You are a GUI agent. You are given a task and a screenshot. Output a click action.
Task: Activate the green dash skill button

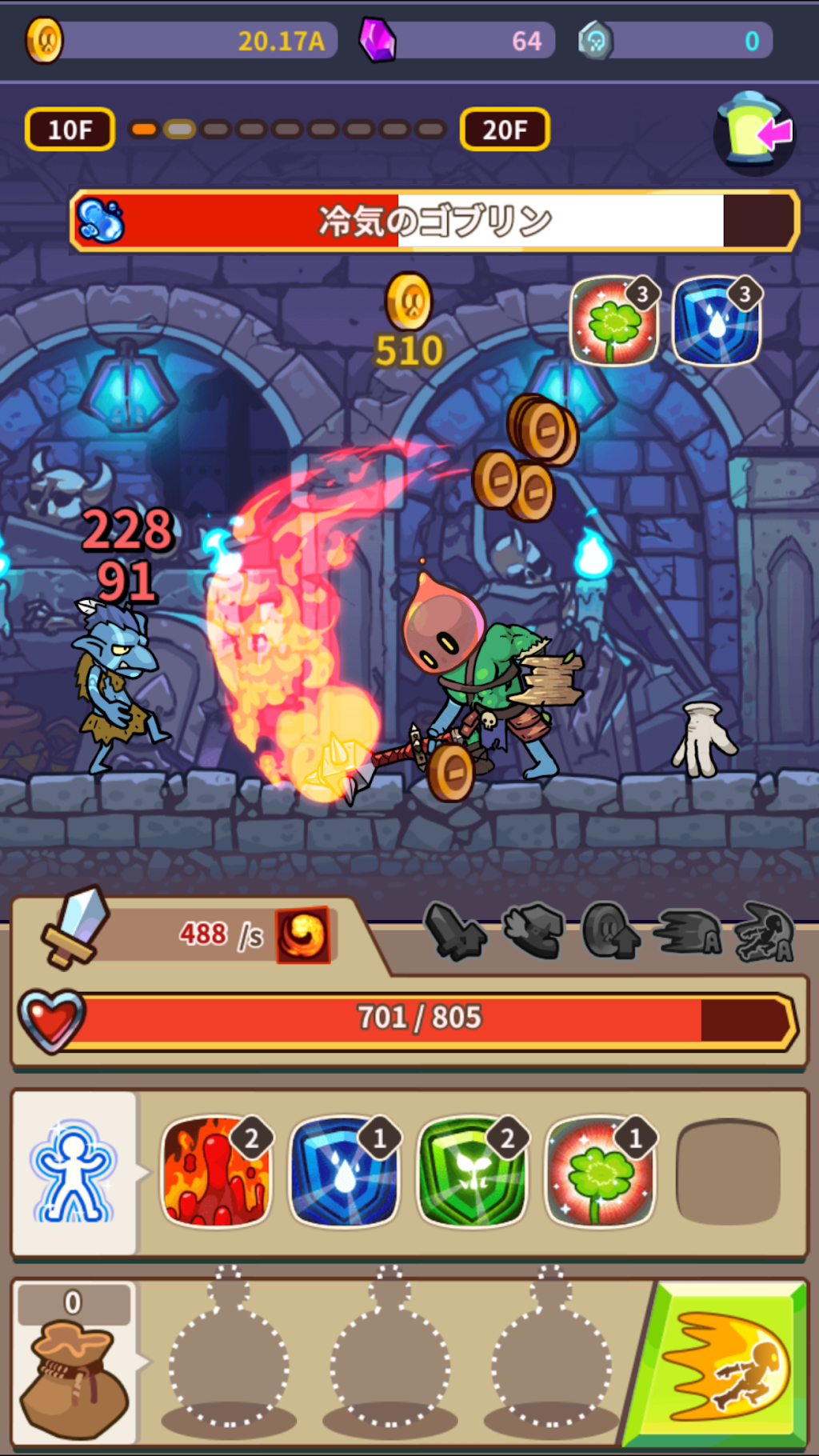tap(717, 1365)
